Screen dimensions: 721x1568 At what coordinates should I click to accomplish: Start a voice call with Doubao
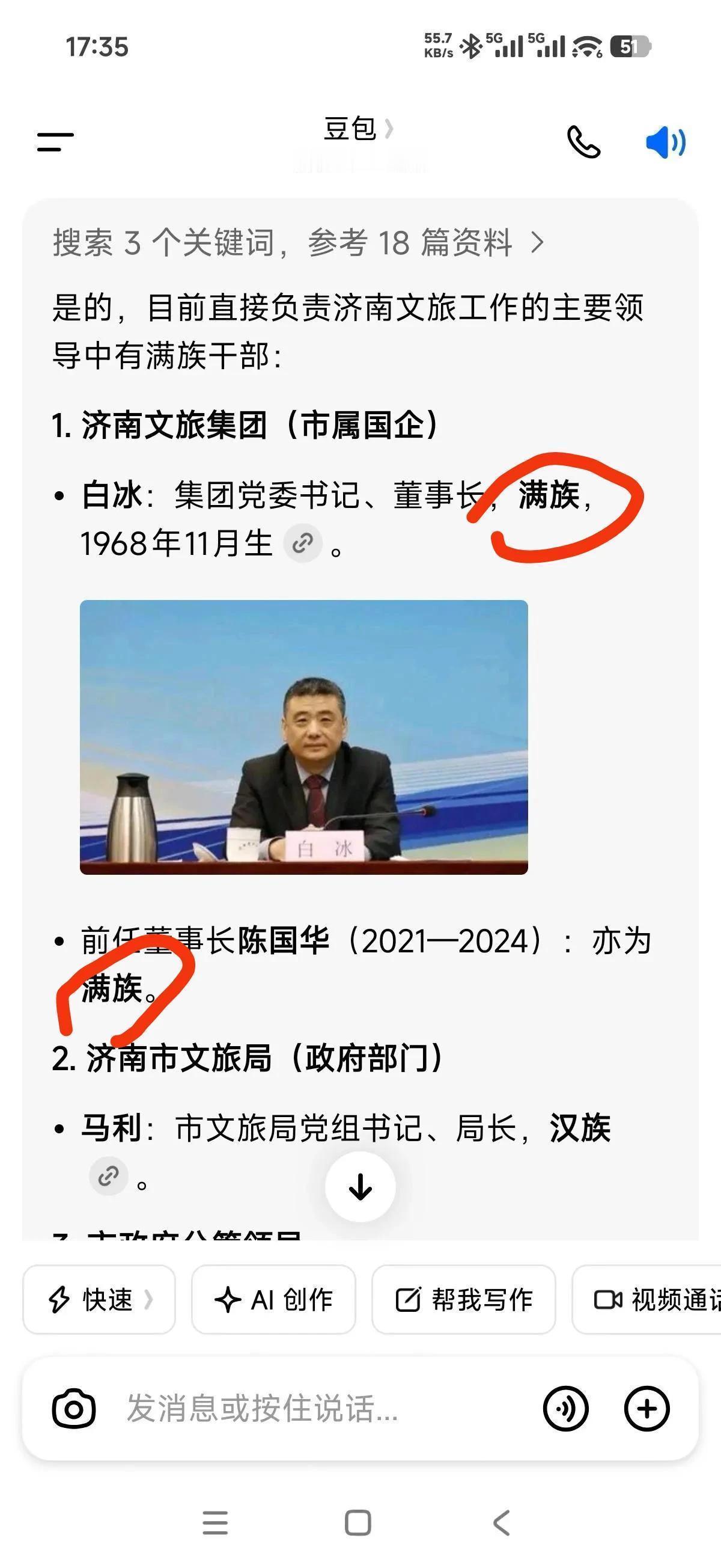(x=585, y=142)
